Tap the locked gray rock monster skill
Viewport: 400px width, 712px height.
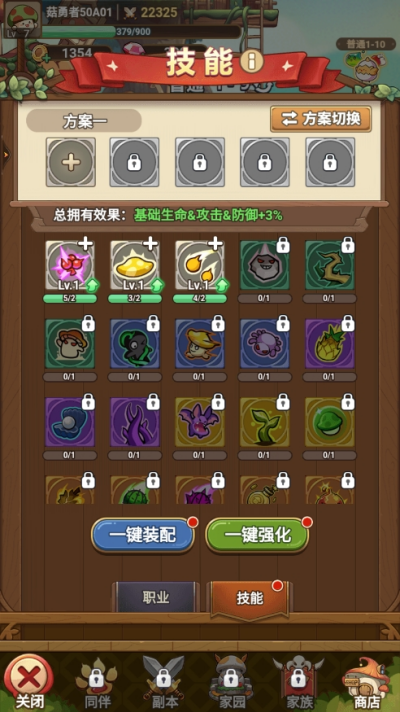point(265,266)
